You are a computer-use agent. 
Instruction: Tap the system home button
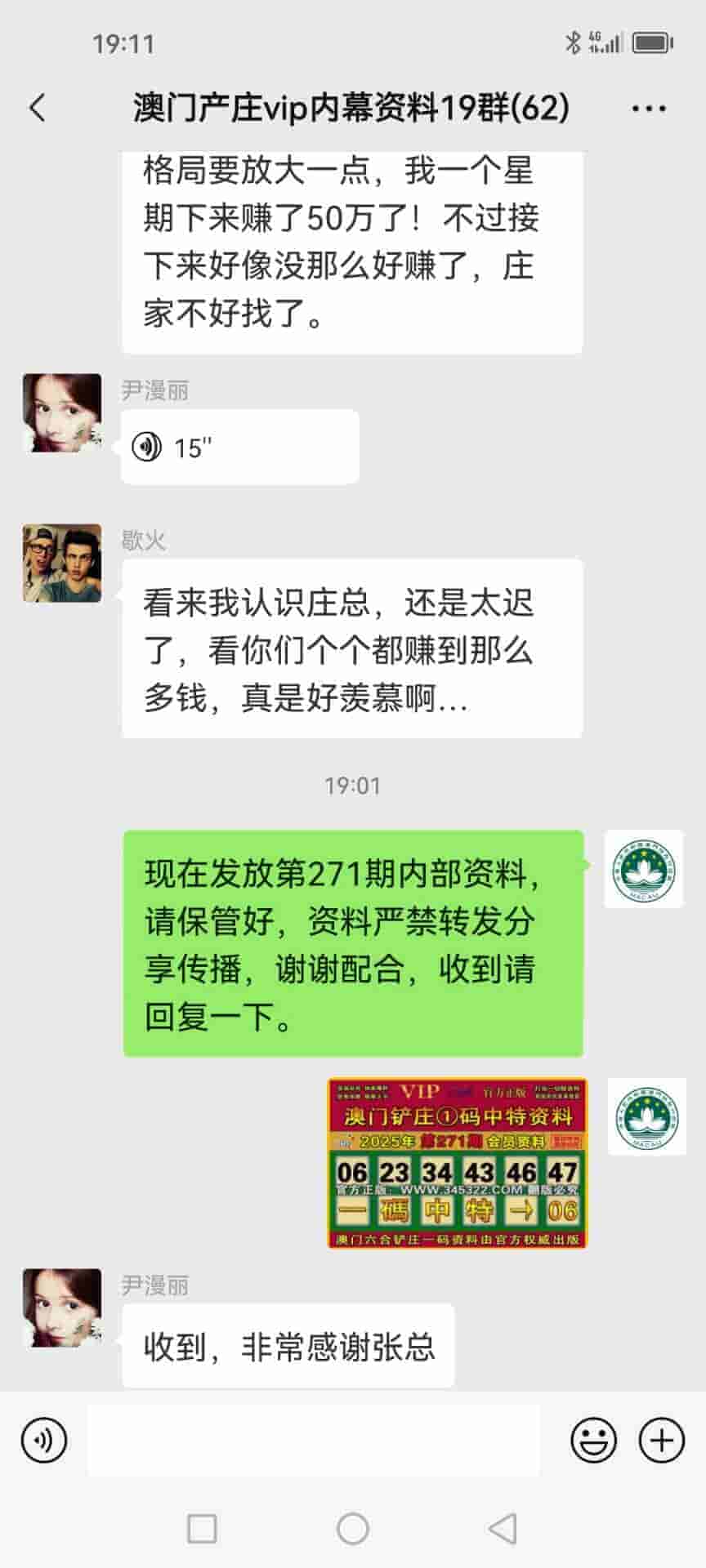[353, 1528]
